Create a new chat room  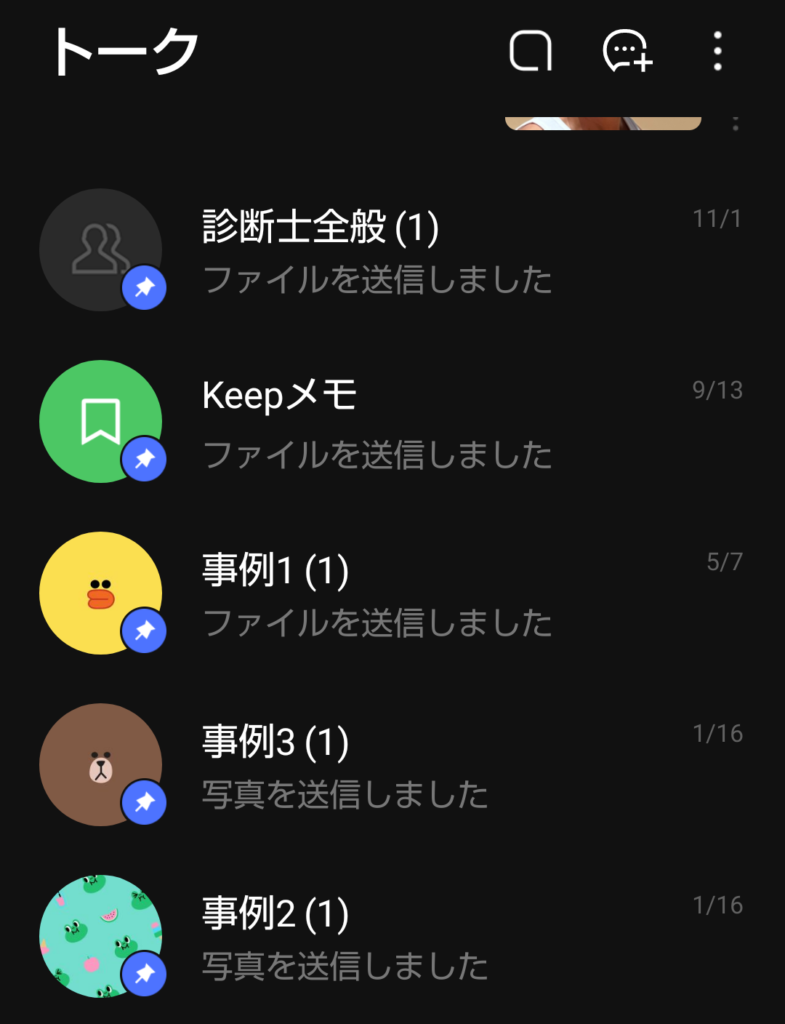[x=627, y=51]
